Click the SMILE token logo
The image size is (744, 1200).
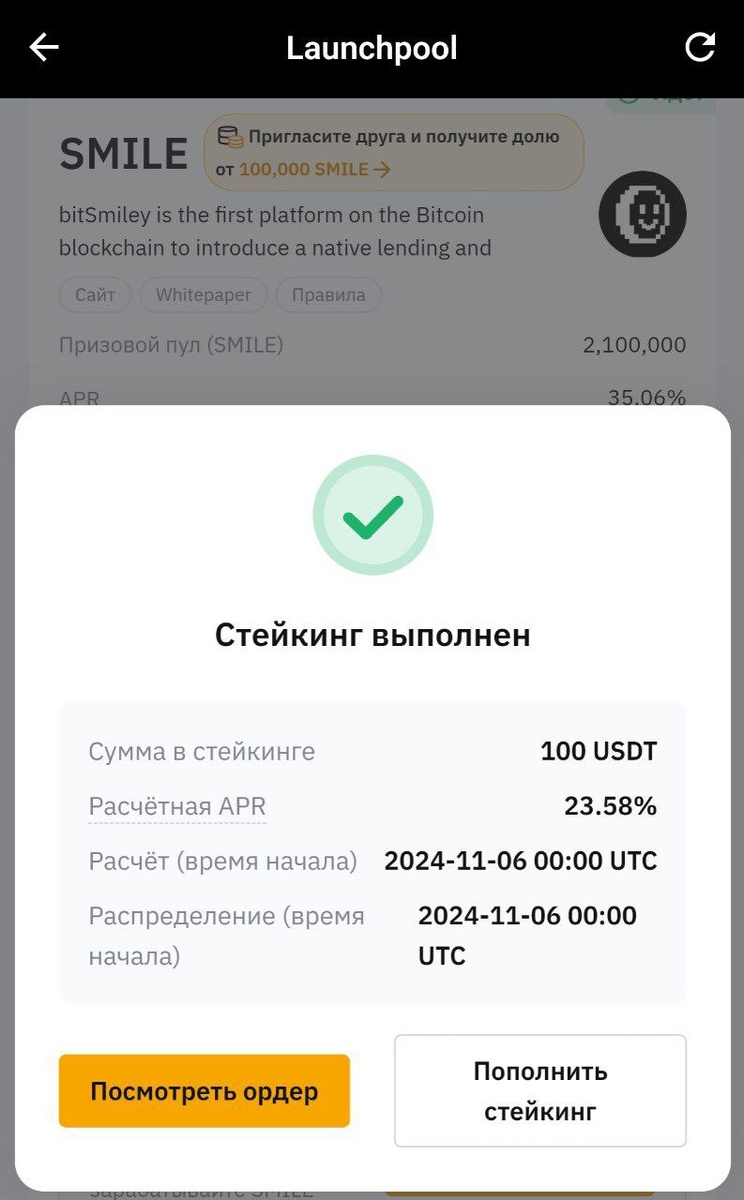pos(642,214)
